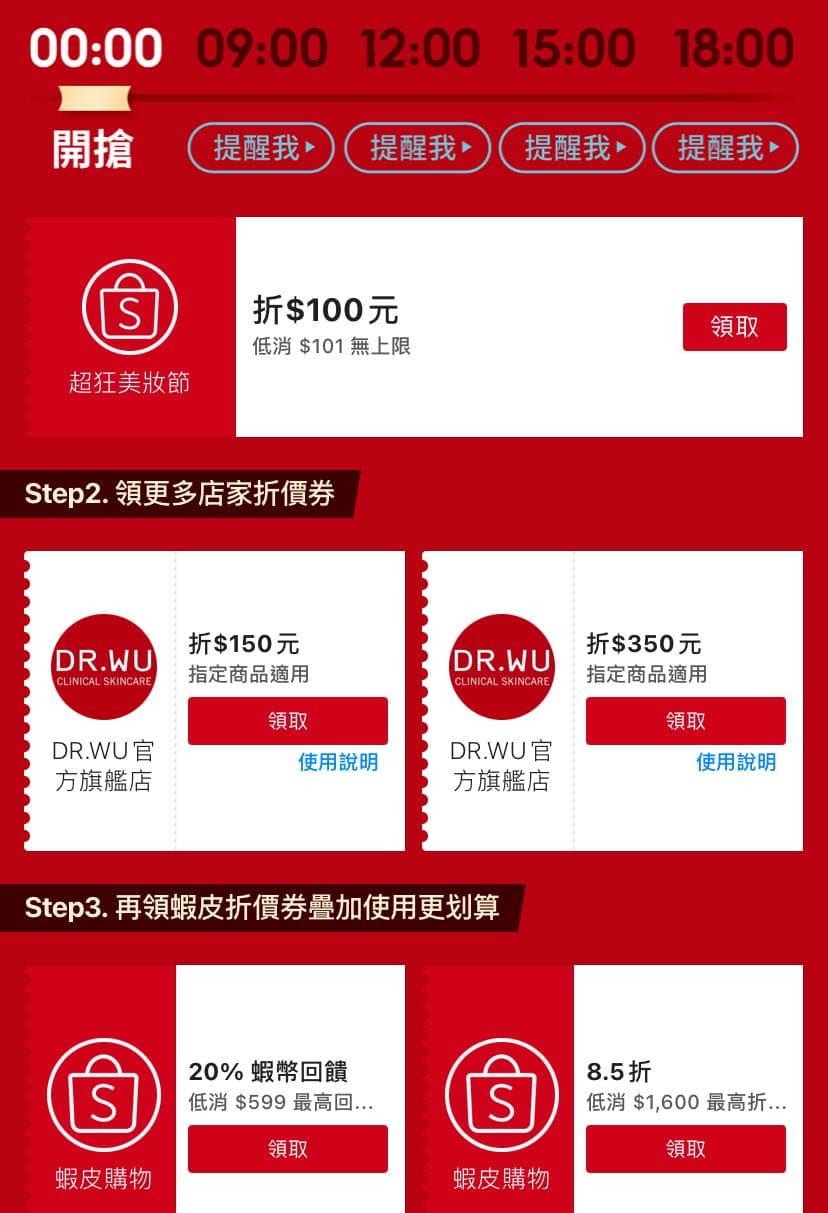Click the Shopee logo beside 20% 蝦幣回饋
828x1213 pixels.
point(103,1092)
